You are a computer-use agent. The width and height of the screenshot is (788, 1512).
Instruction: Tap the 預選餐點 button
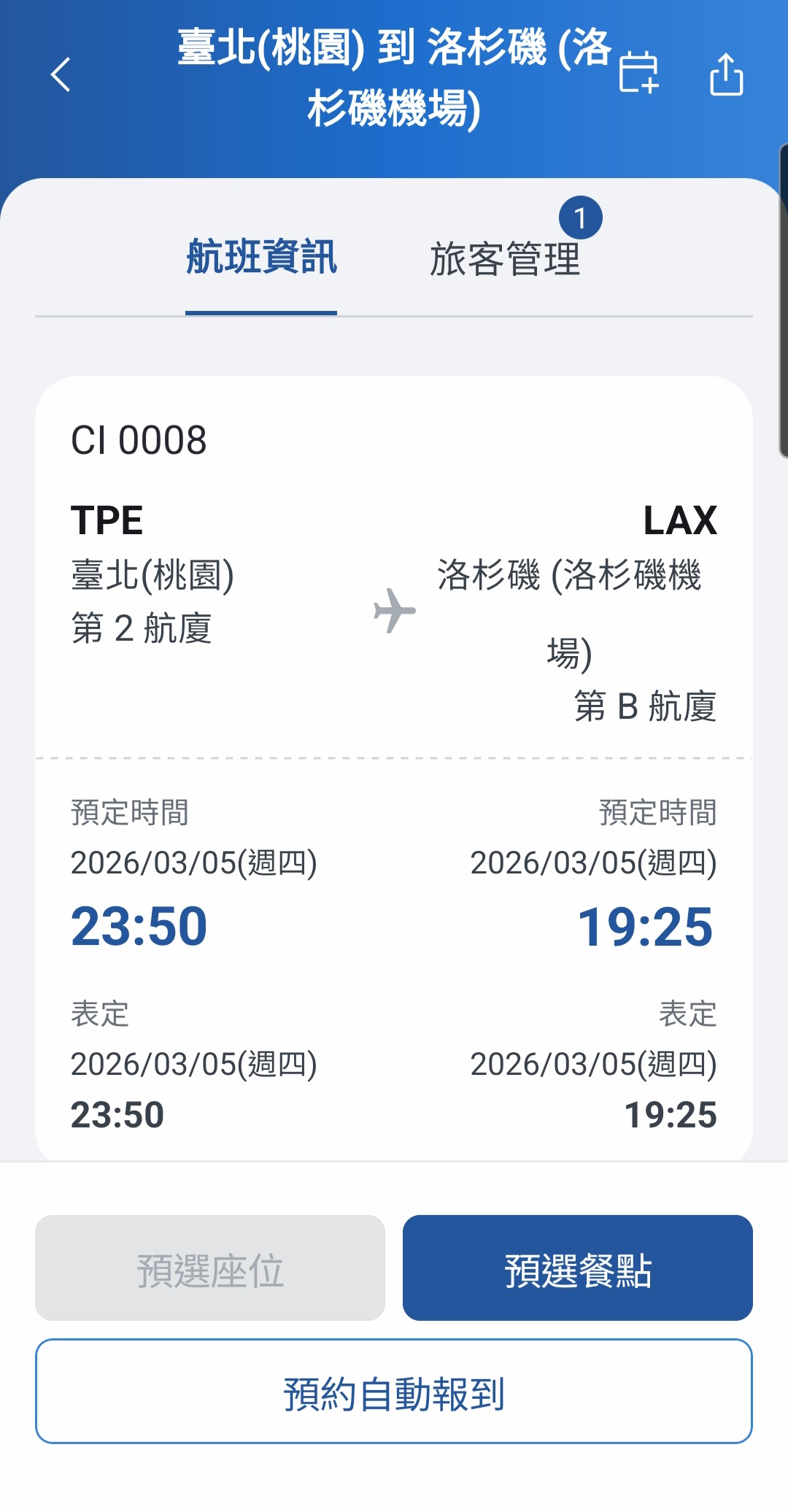577,1268
